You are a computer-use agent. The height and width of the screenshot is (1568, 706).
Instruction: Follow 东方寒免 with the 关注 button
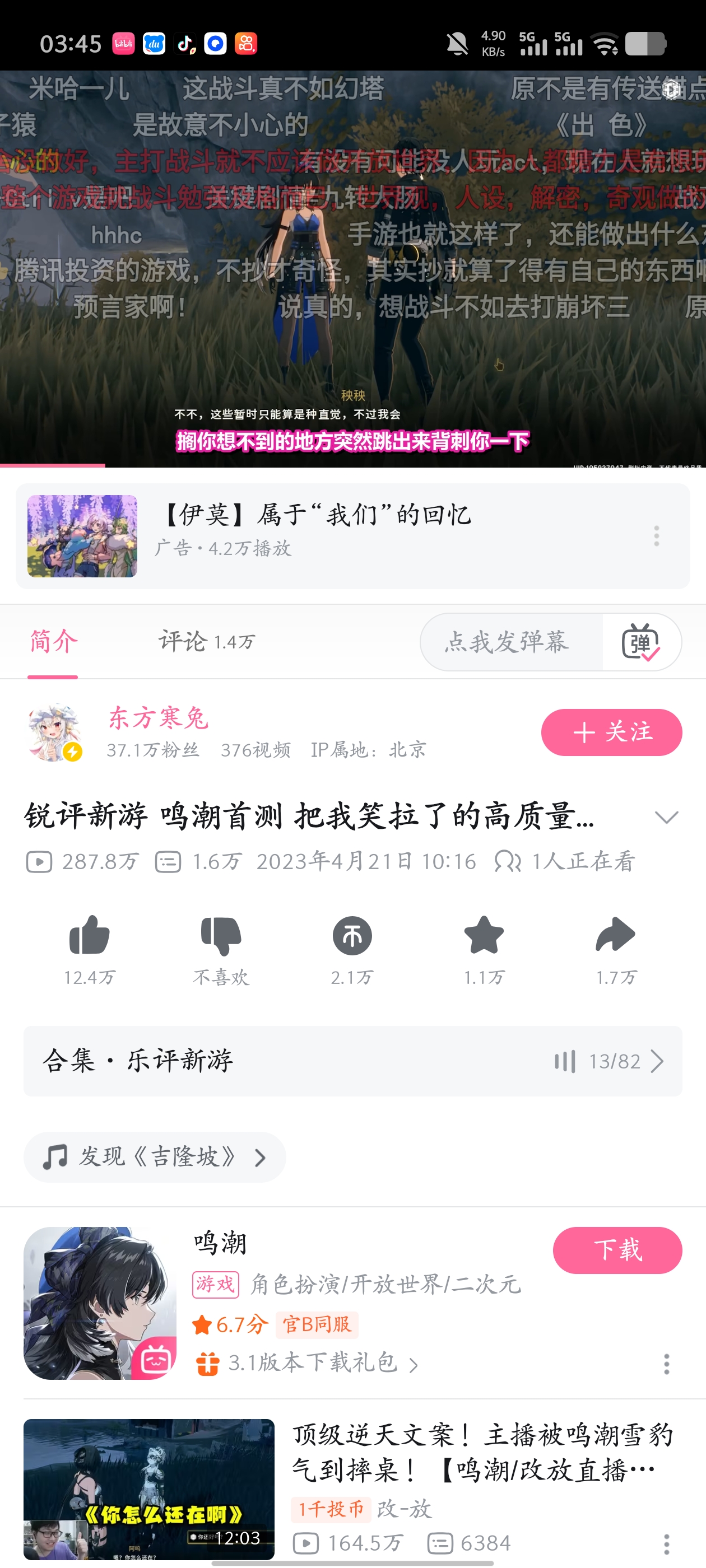(611, 732)
